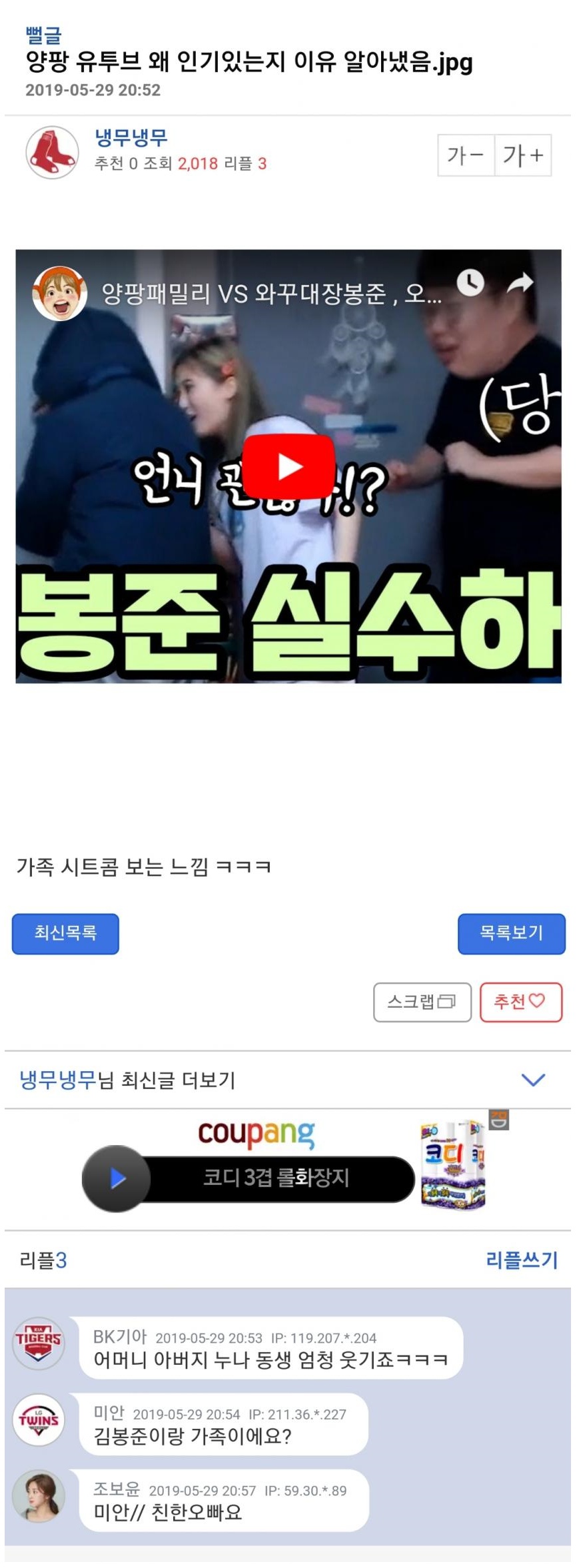Tap the watch later clock icon
The width and height of the screenshot is (577, 1568).
point(470,282)
